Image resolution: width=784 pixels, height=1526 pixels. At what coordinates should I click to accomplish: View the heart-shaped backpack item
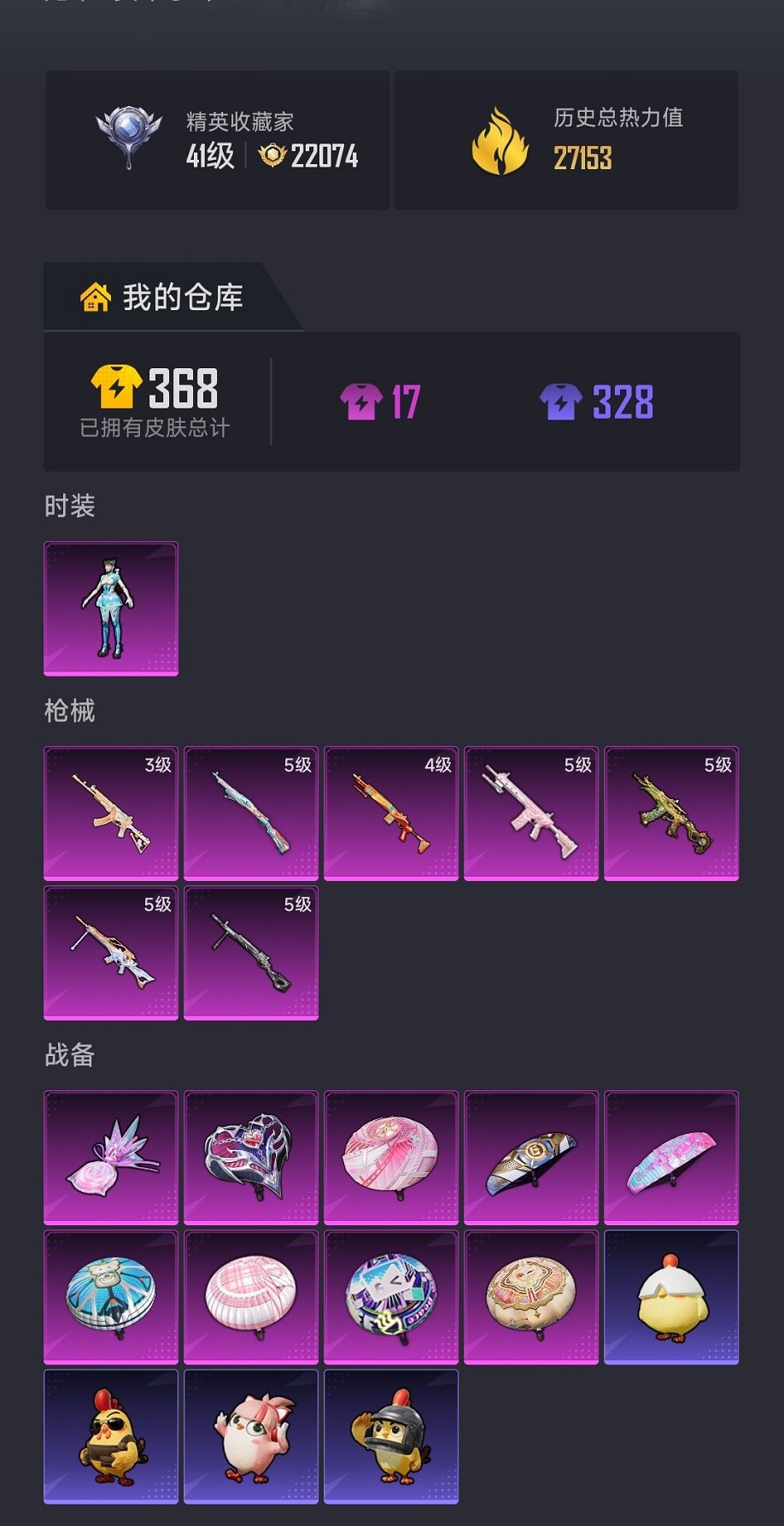pyautogui.click(x=251, y=1157)
